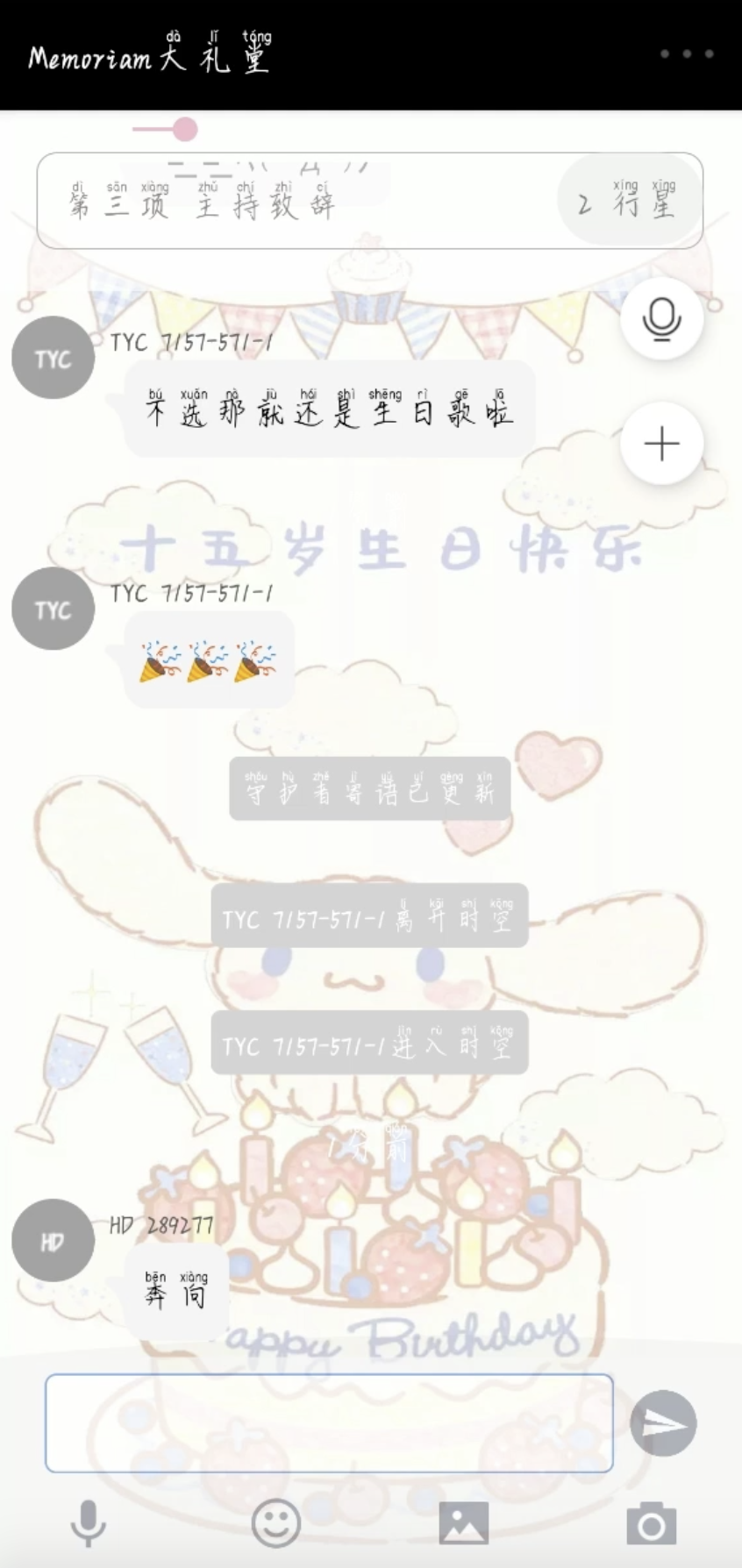Send the message with the arrow button
The height and width of the screenshot is (1568, 742).
pyautogui.click(x=663, y=1424)
